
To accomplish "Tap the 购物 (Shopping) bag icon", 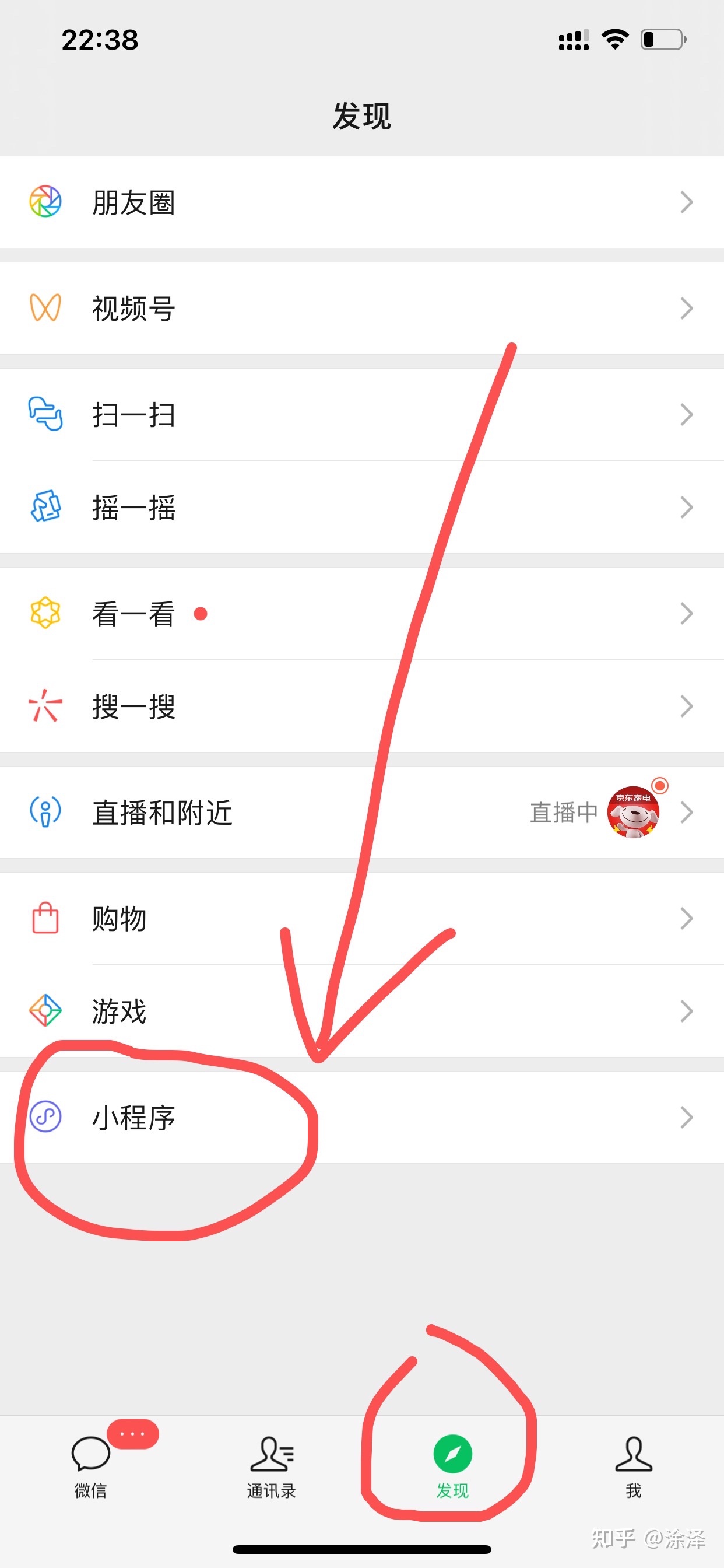I will [x=45, y=919].
